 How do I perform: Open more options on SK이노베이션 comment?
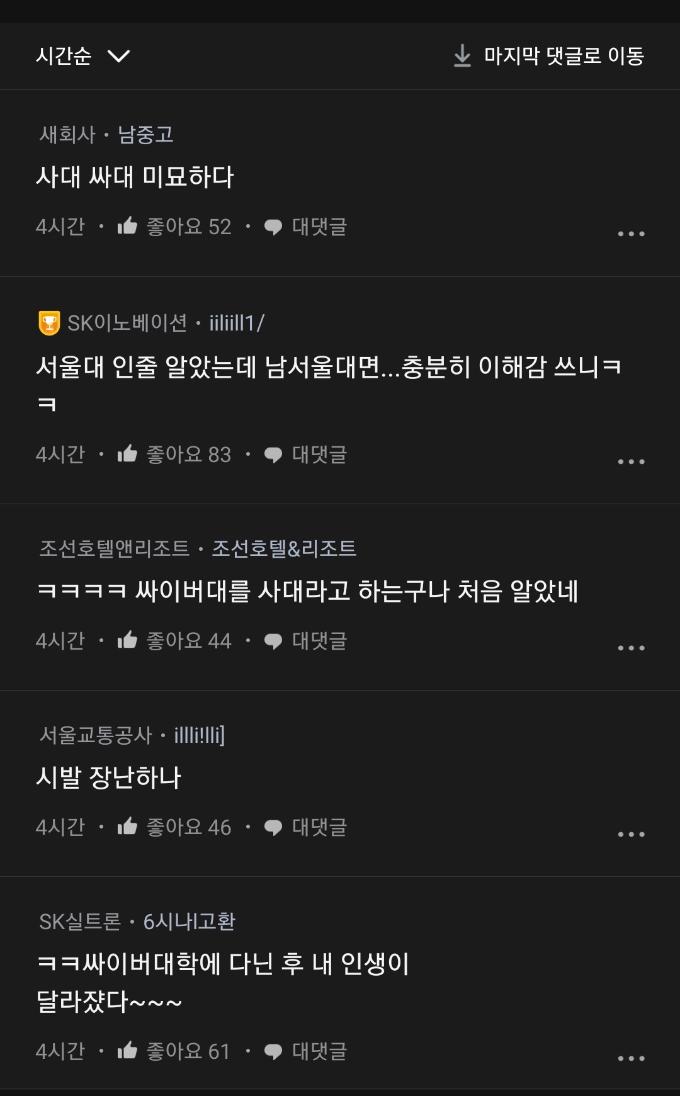[631, 461]
